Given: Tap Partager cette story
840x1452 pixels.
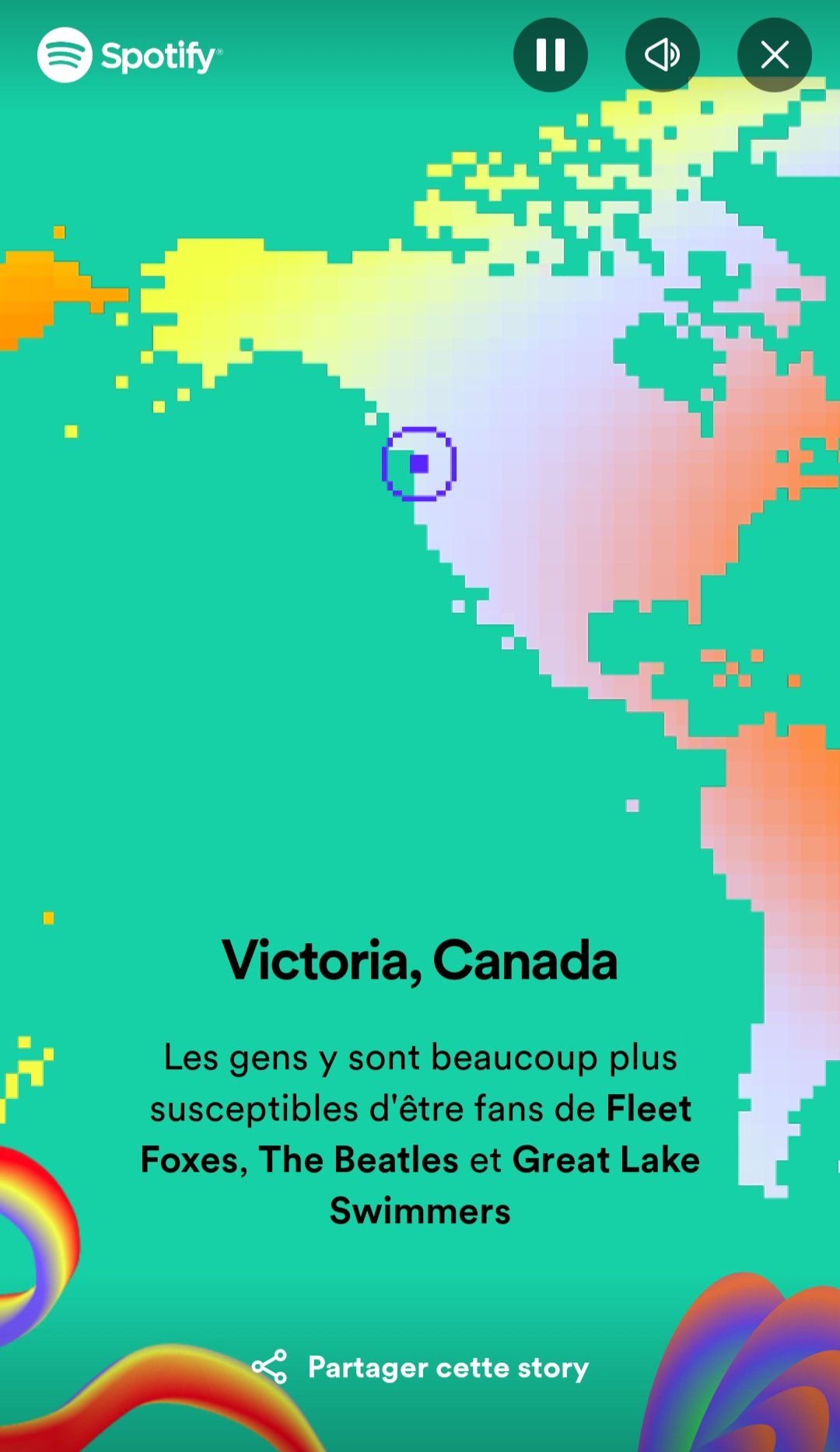Looking at the screenshot, I should pos(421,1367).
